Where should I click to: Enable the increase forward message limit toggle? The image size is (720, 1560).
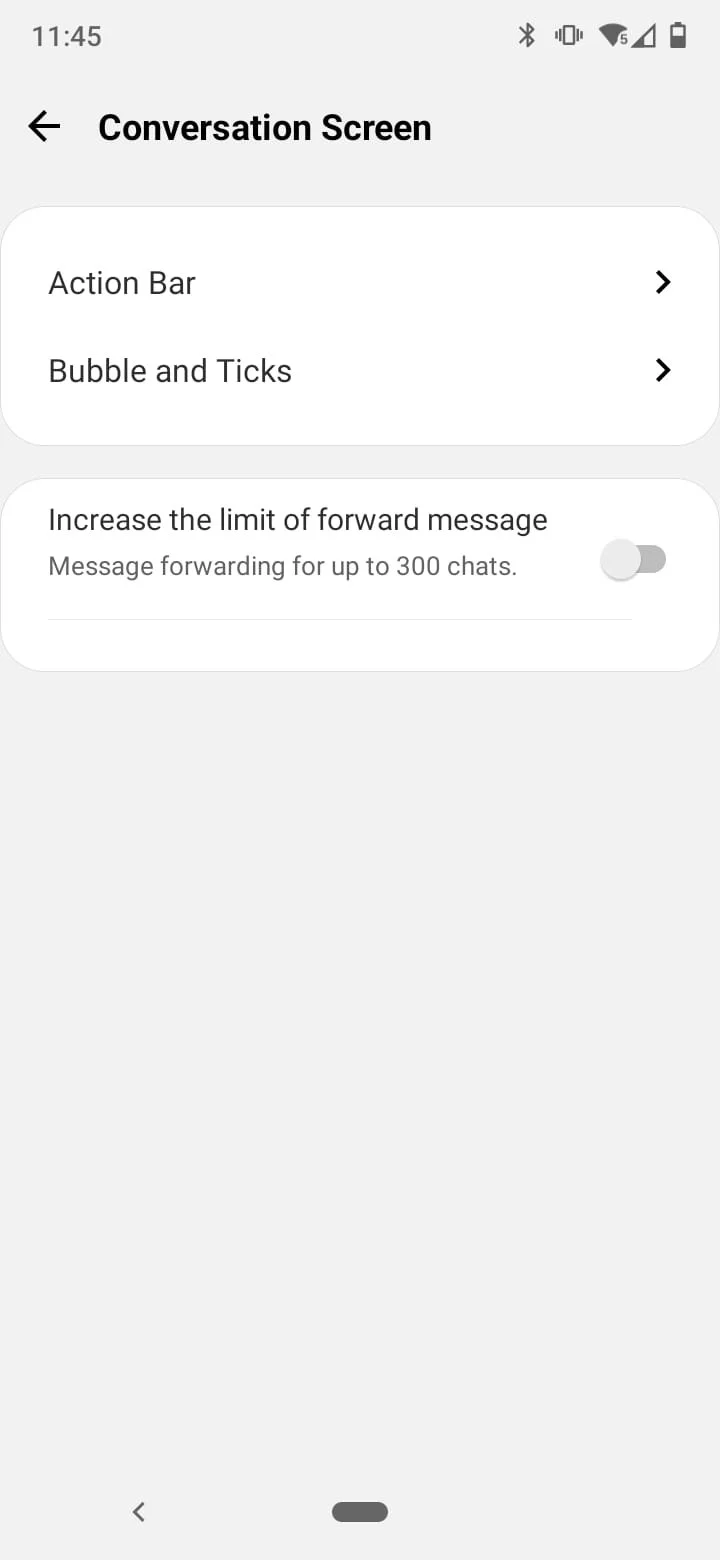point(635,559)
